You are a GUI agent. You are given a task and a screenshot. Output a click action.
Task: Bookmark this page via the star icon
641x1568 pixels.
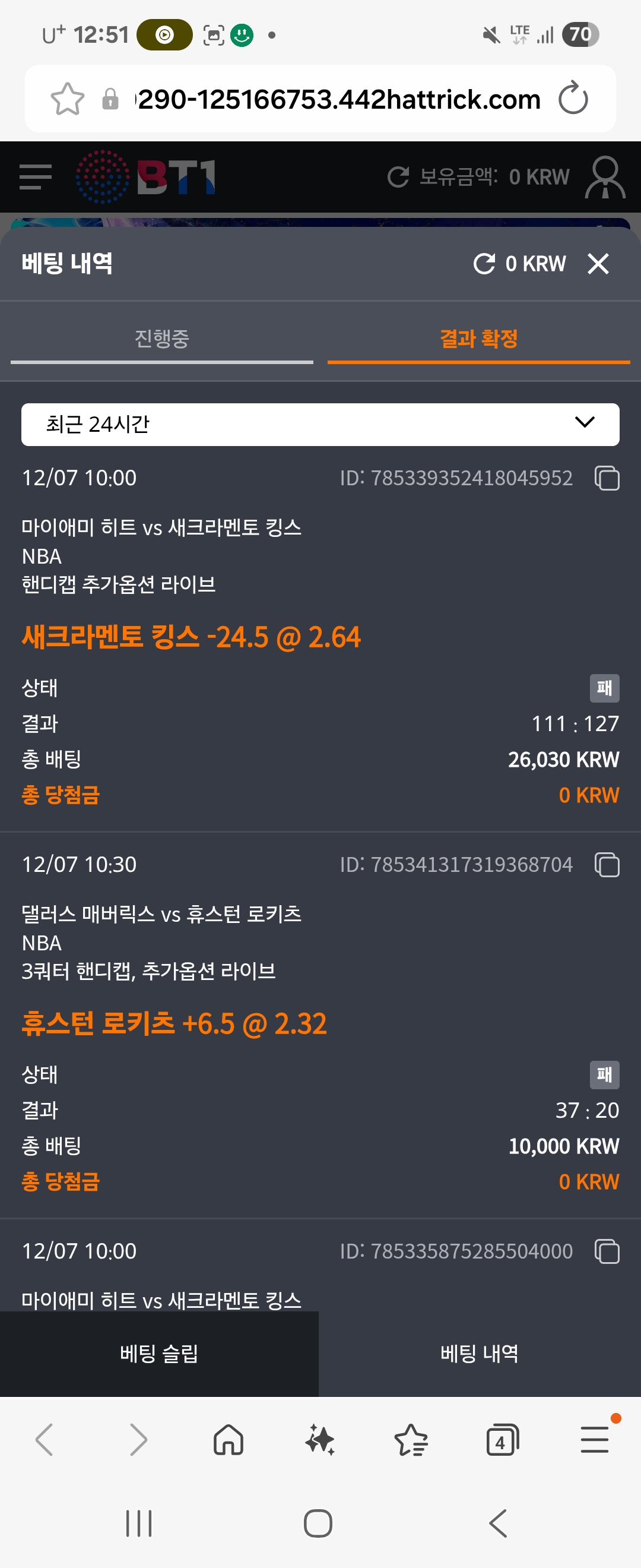click(x=68, y=99)
